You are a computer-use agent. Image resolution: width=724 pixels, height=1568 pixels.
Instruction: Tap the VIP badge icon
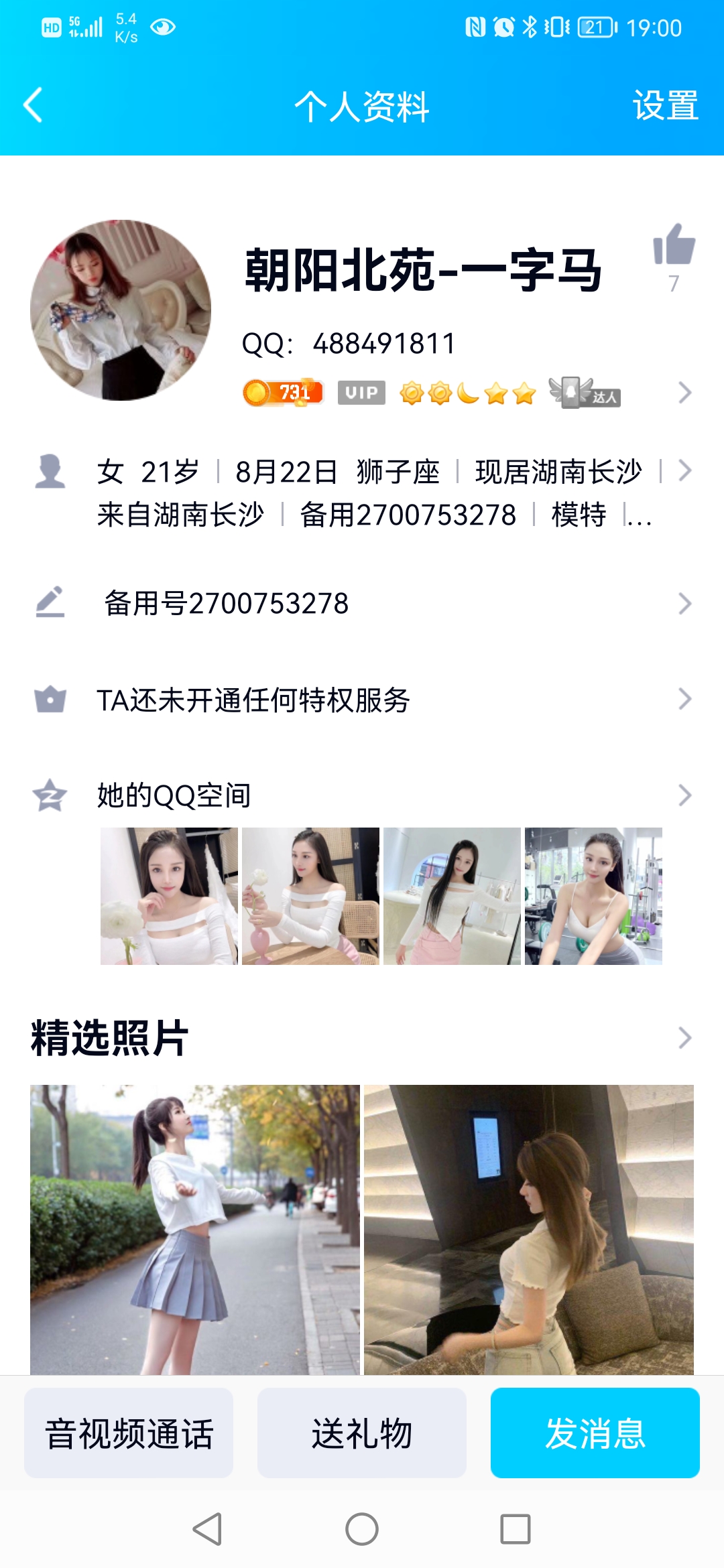click(x=361, y=394)
